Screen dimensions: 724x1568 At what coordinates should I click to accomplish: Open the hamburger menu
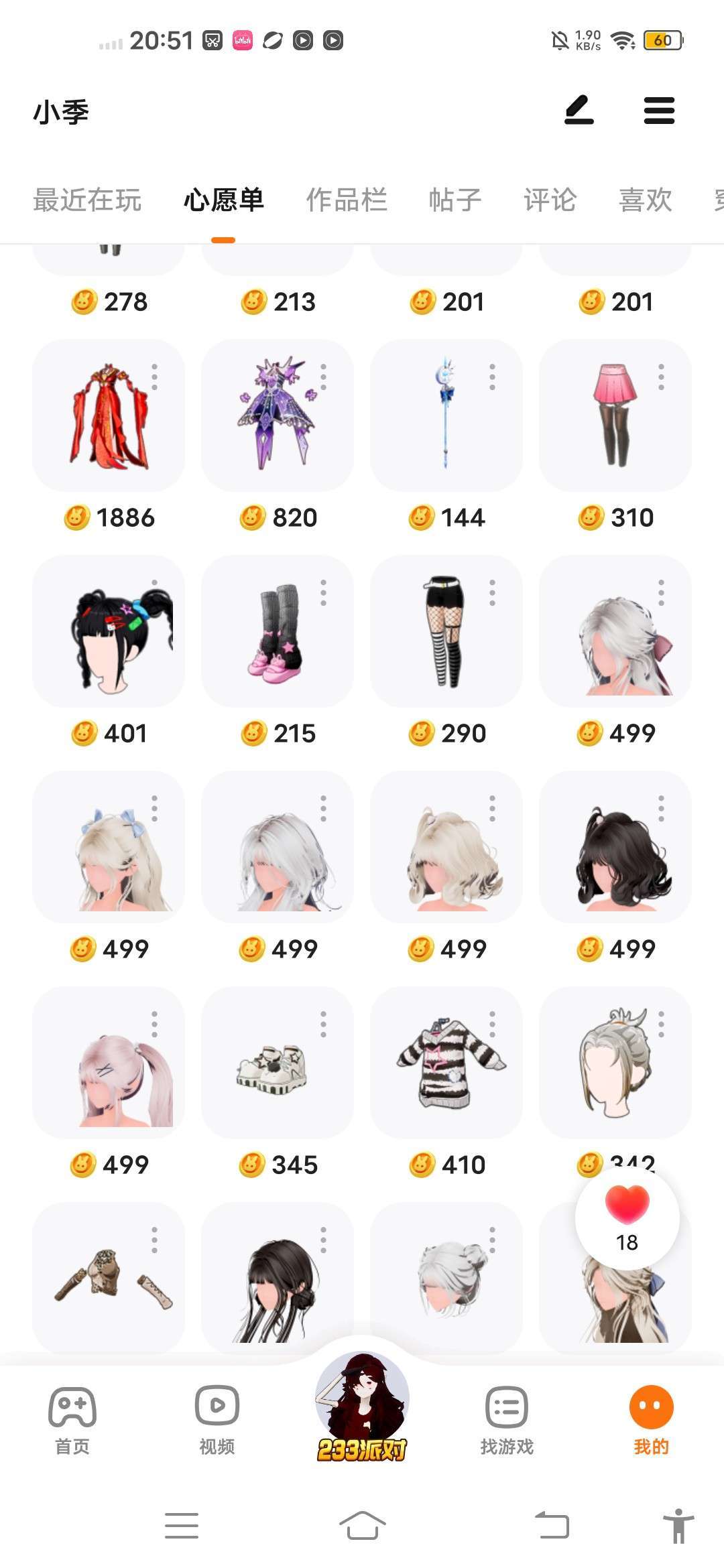[x=659, y=111]
